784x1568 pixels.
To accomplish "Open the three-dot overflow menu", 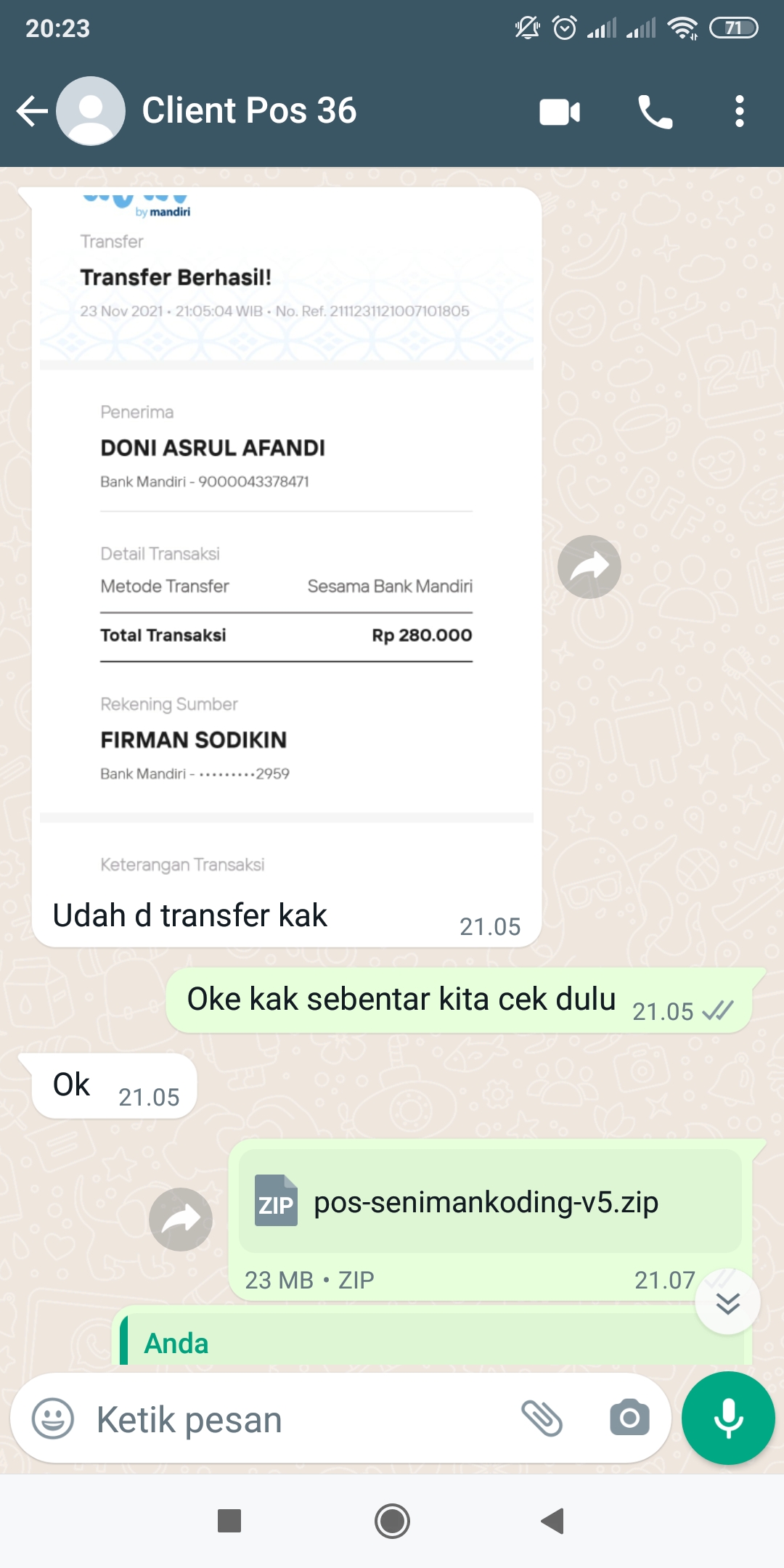I will click(739, 111).
